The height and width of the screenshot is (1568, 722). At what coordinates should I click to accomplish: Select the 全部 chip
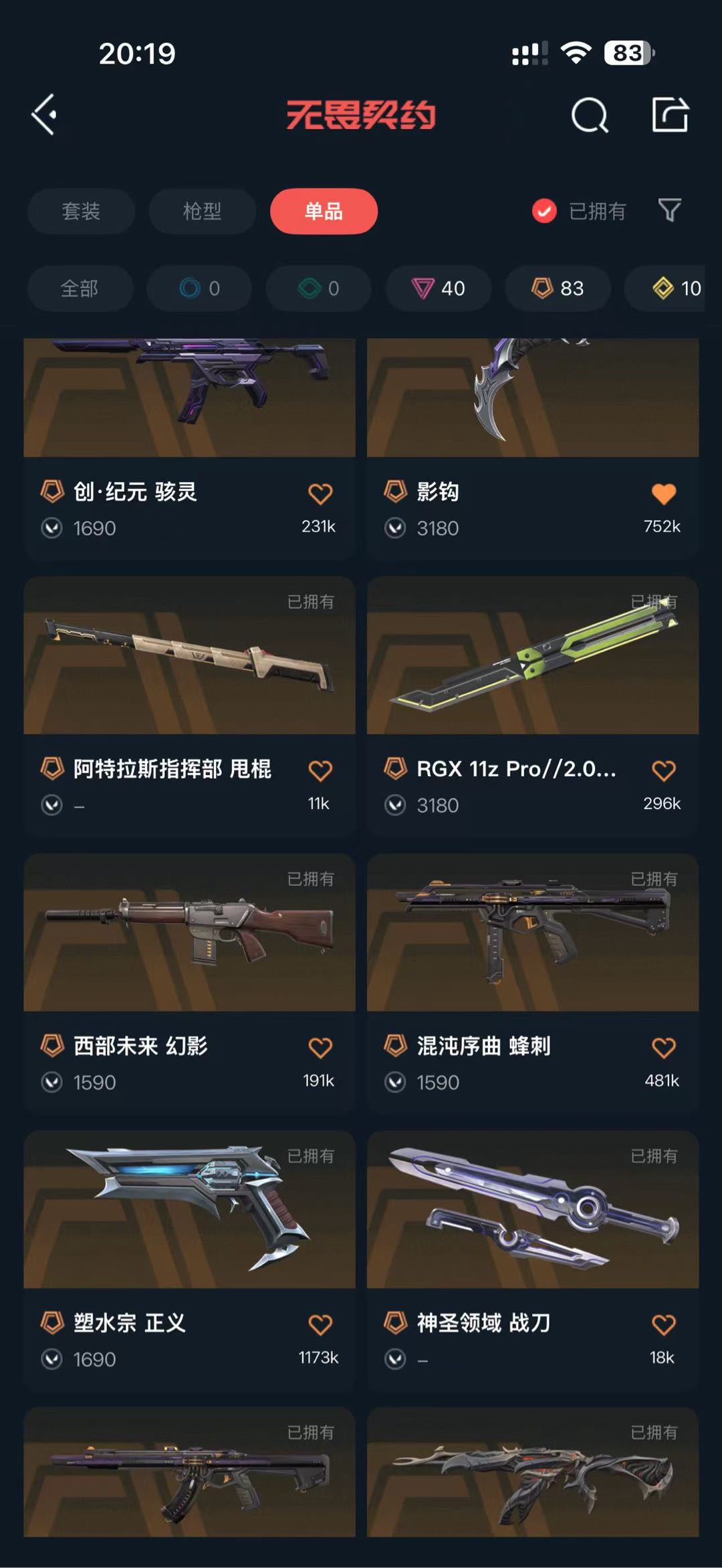tap(80, 289)
